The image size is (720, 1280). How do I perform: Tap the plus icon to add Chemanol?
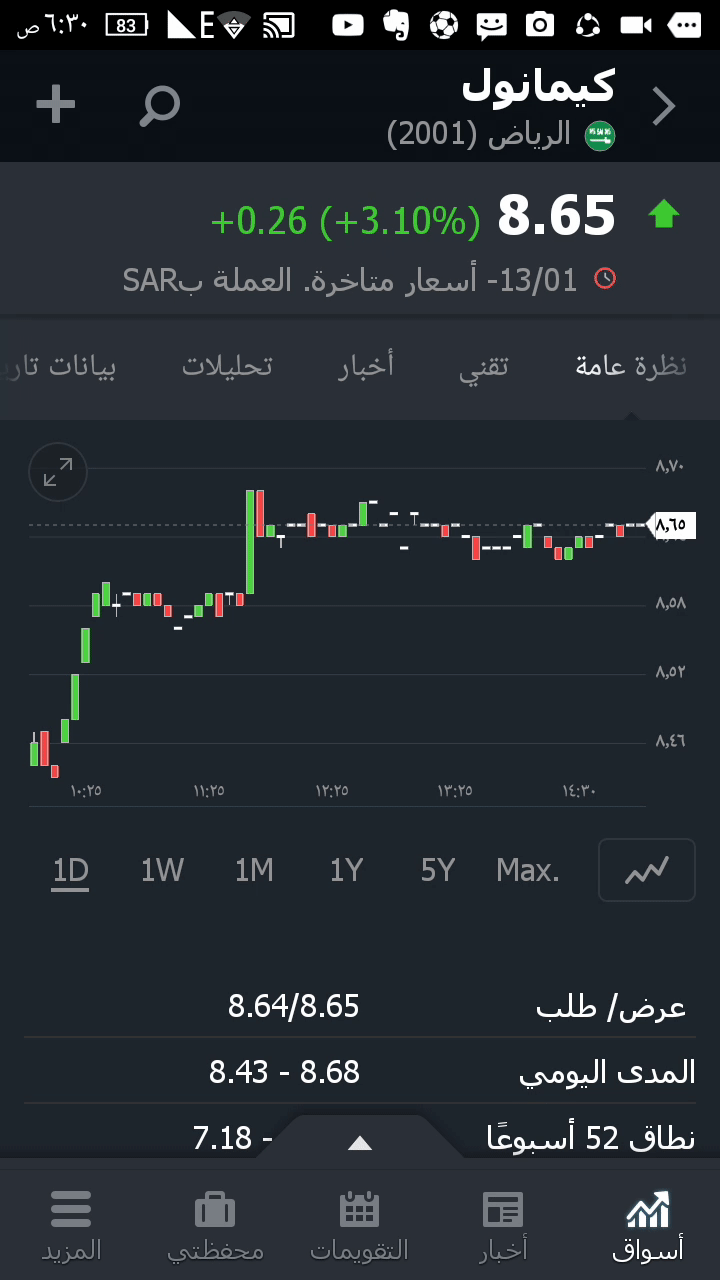point(56,105)
